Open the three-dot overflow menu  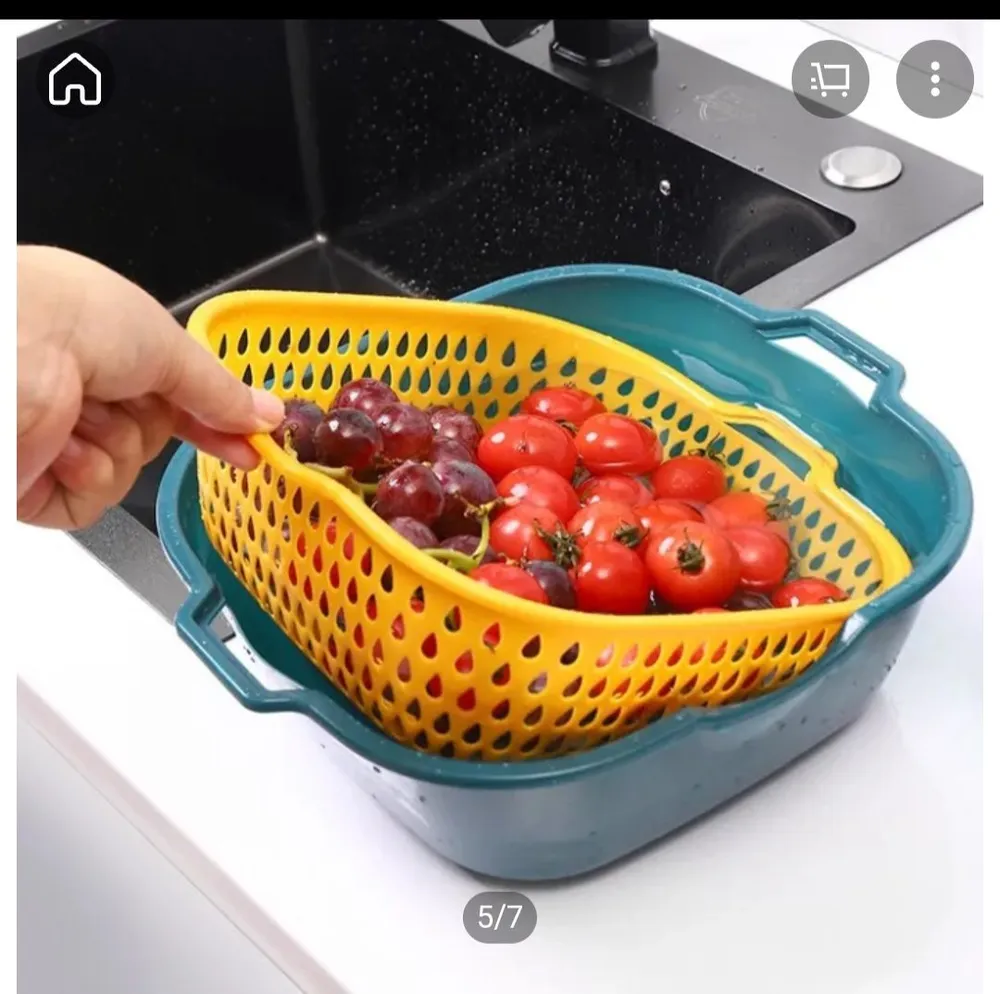(x=934, y=79)
